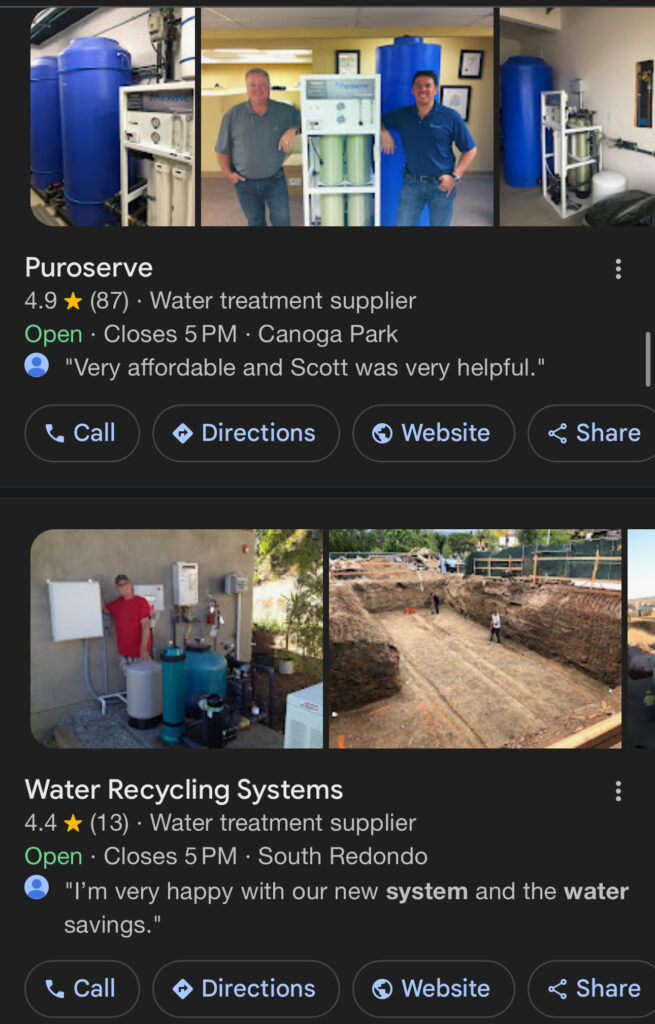Visit the Water Recycling Systems website
The image size is (655, 1024).
(x=433, y=989)
